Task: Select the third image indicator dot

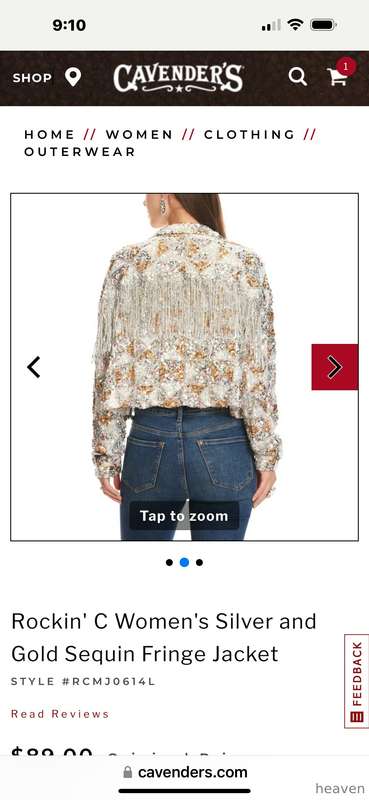Action: point(199,562)
